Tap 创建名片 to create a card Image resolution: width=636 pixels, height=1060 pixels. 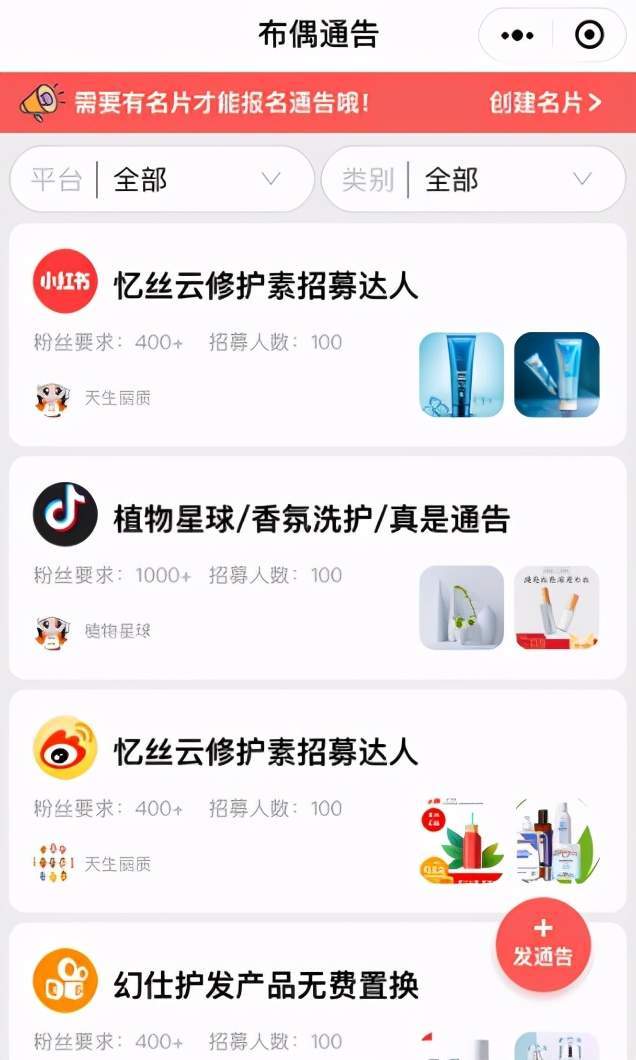point(546,102)
